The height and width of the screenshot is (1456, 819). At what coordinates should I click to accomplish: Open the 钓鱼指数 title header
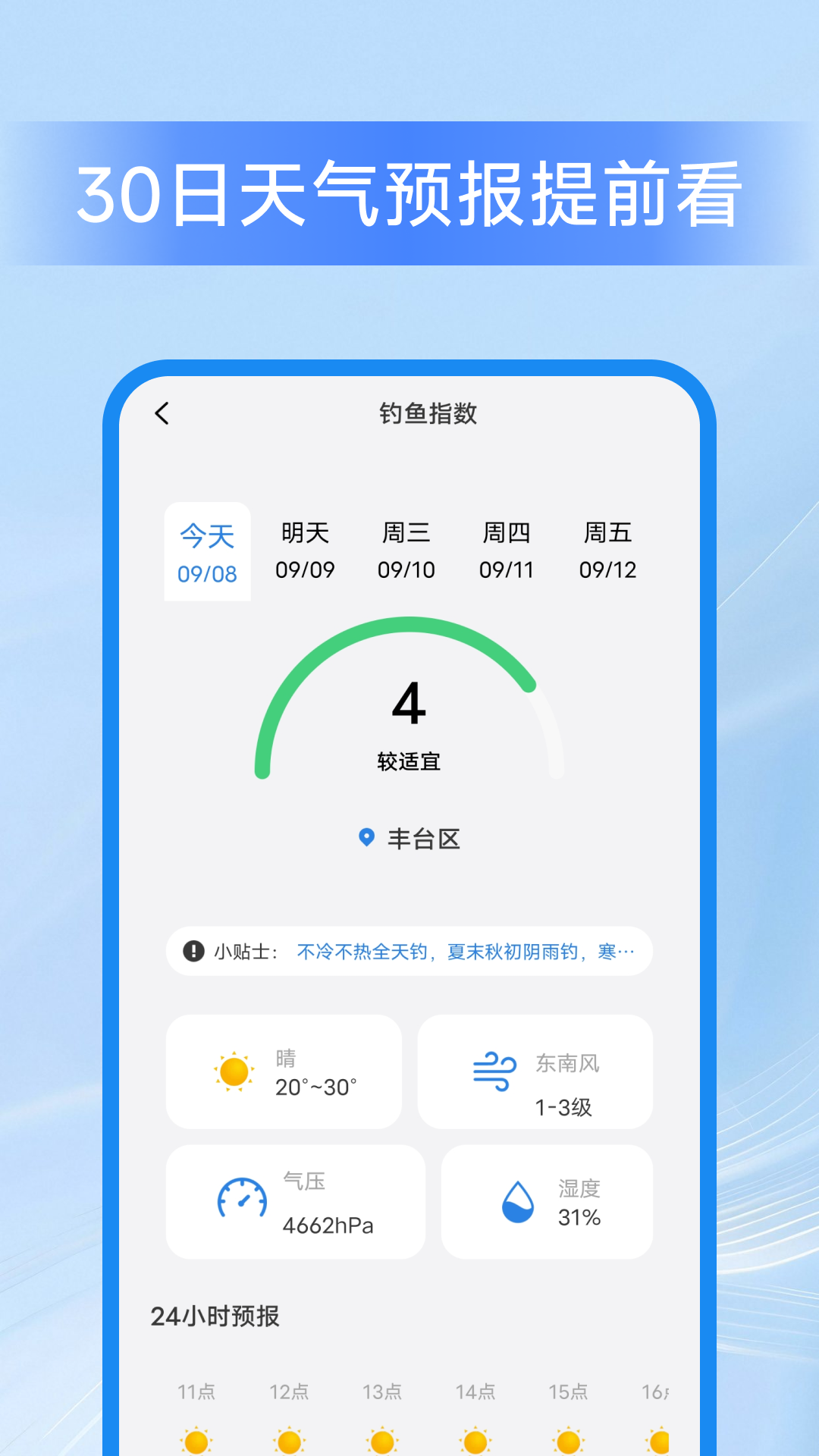(428, 414)
